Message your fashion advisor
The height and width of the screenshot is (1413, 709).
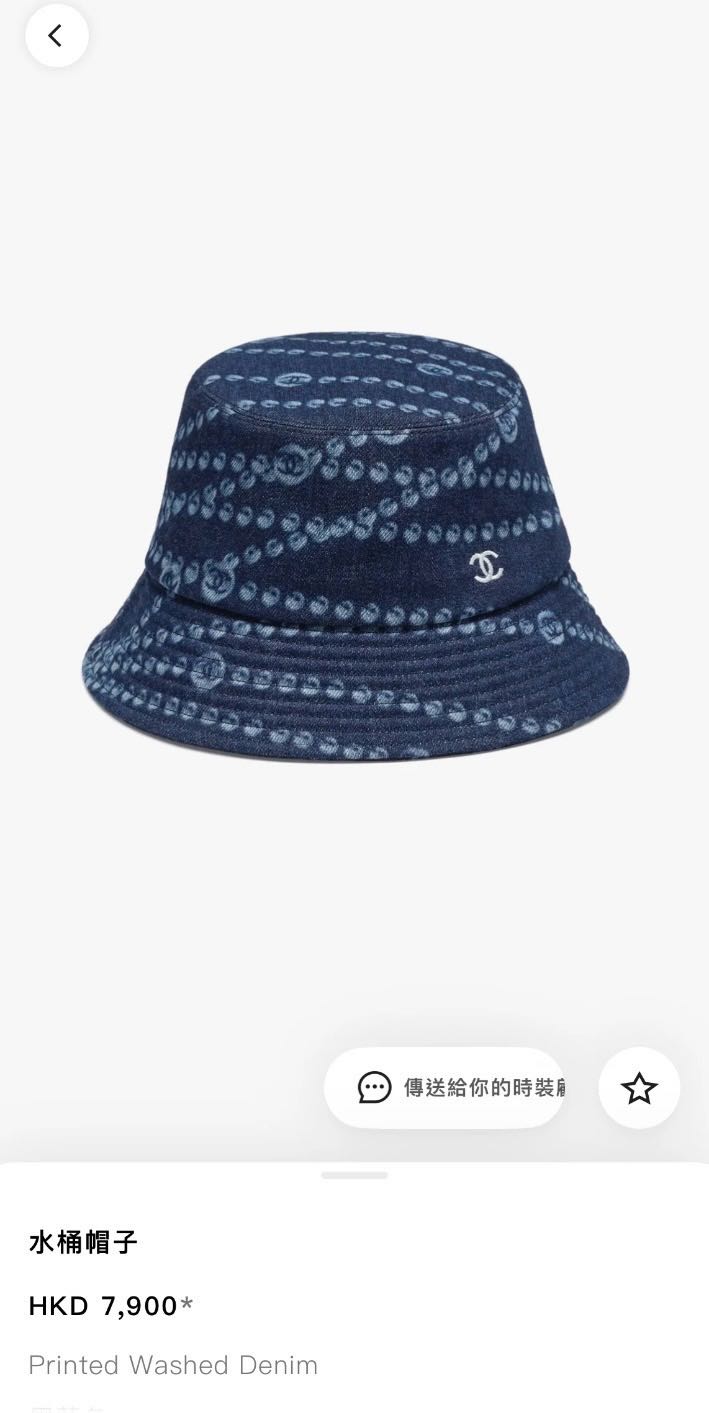pyautogui.click(x=445, y=1088)
